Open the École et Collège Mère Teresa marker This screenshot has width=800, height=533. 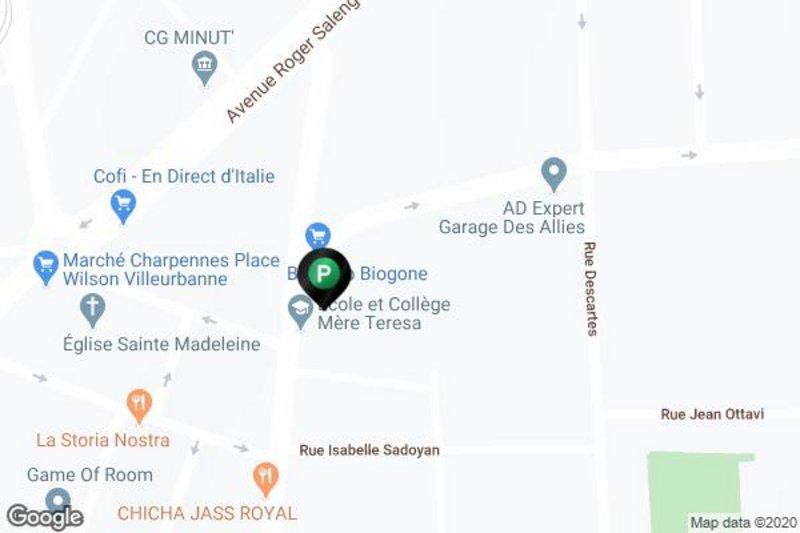(299, 311)
